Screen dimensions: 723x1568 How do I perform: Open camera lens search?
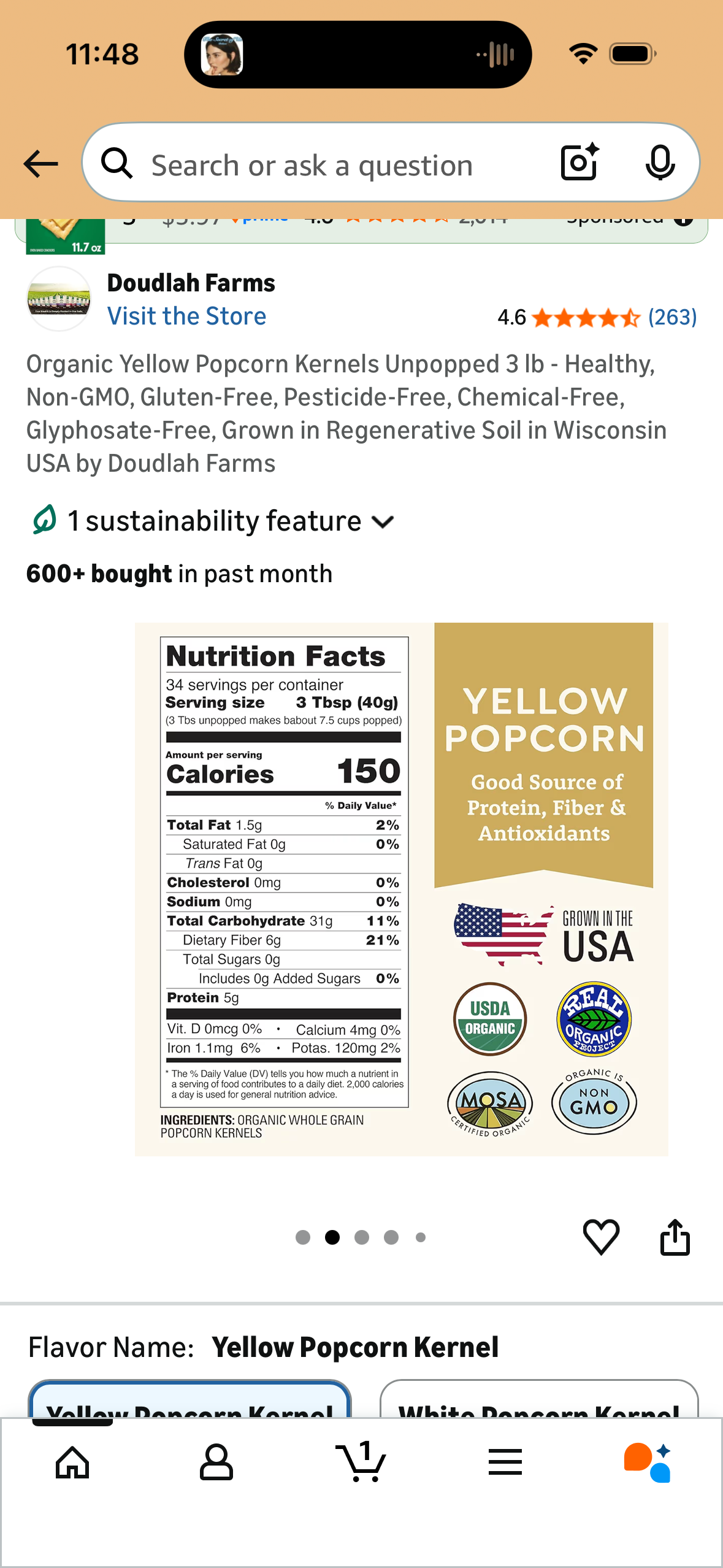[579, 163]
